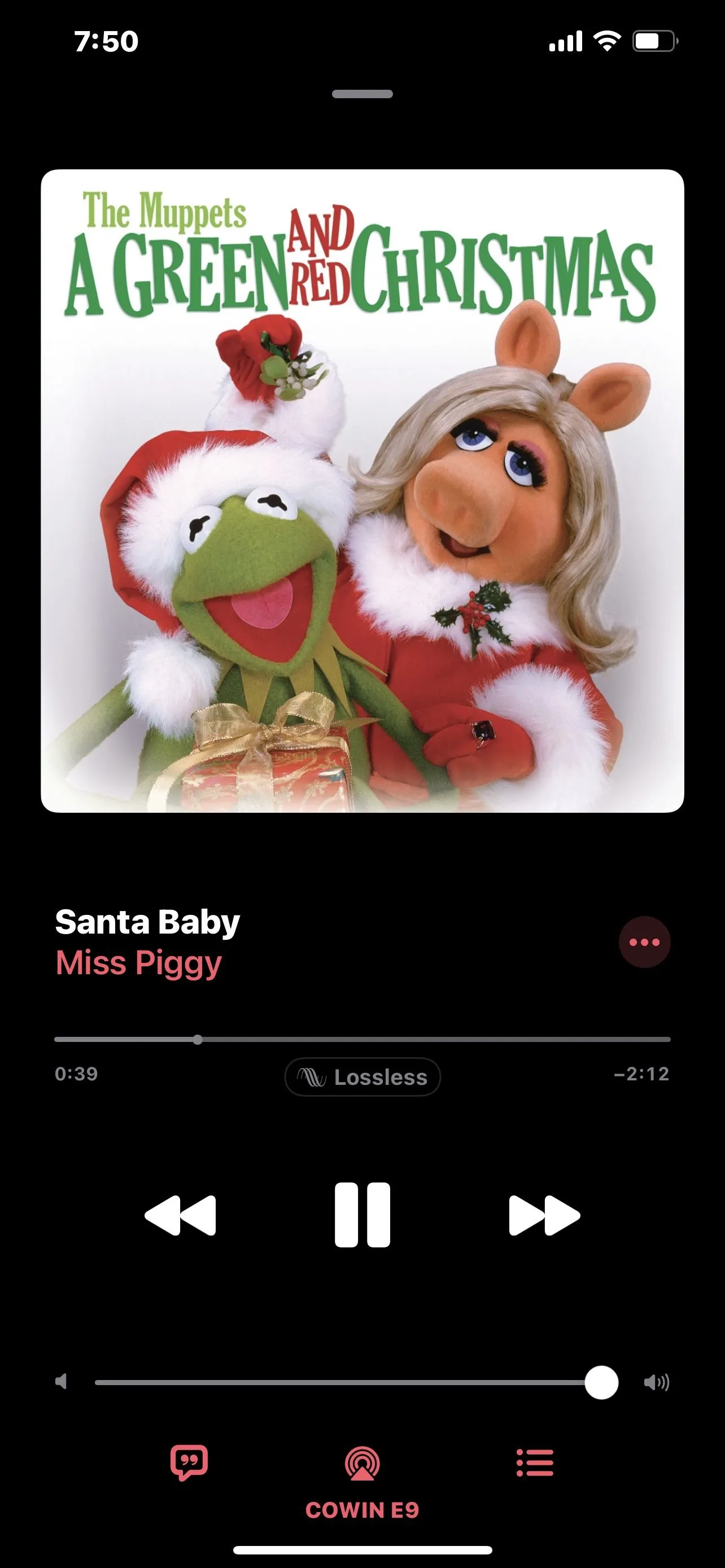Open the three-dot more options menu
The width and height of the screenshot is (725, 1568).
click(x=644, y=942)
